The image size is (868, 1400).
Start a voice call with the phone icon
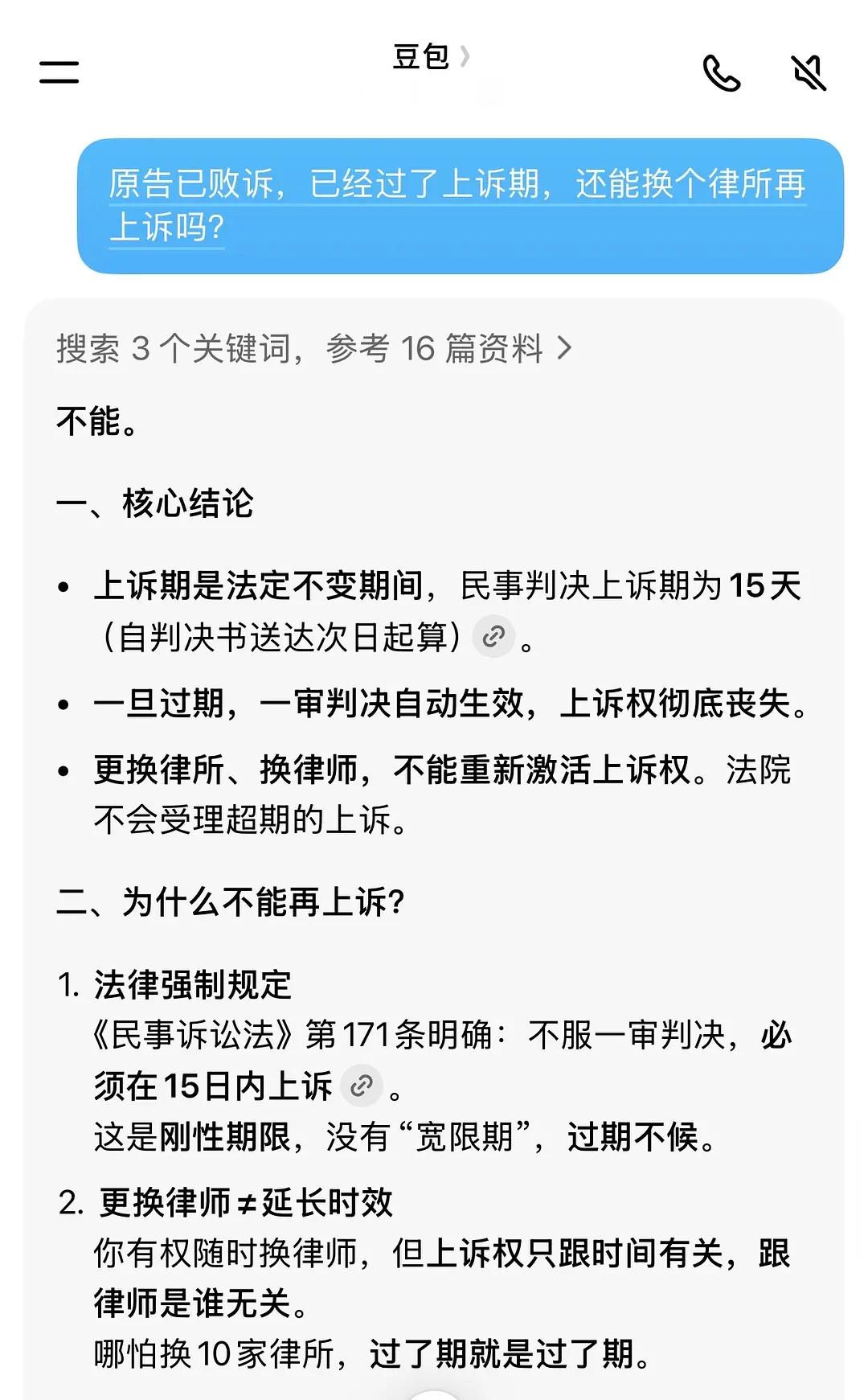(723, 72)
